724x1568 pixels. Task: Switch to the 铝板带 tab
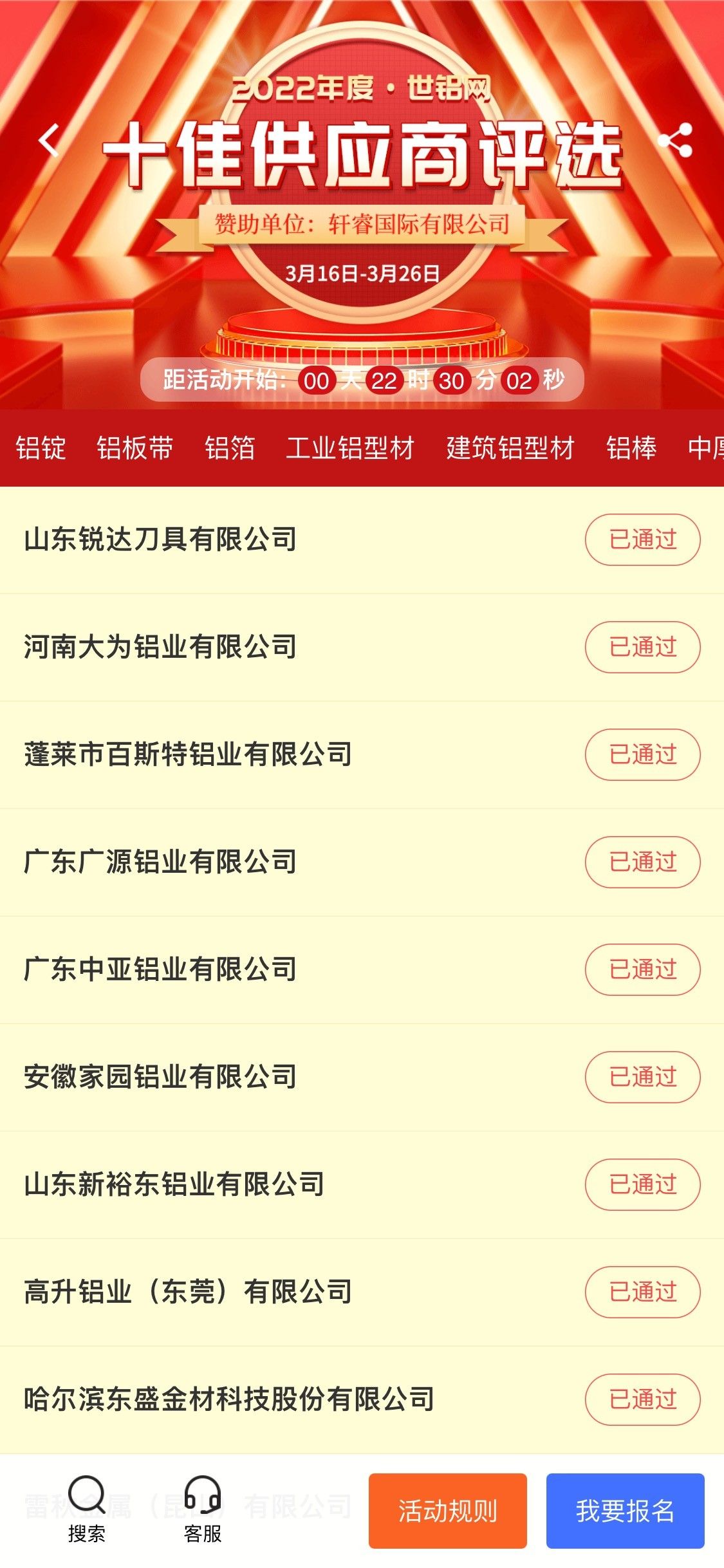[135, 448]
